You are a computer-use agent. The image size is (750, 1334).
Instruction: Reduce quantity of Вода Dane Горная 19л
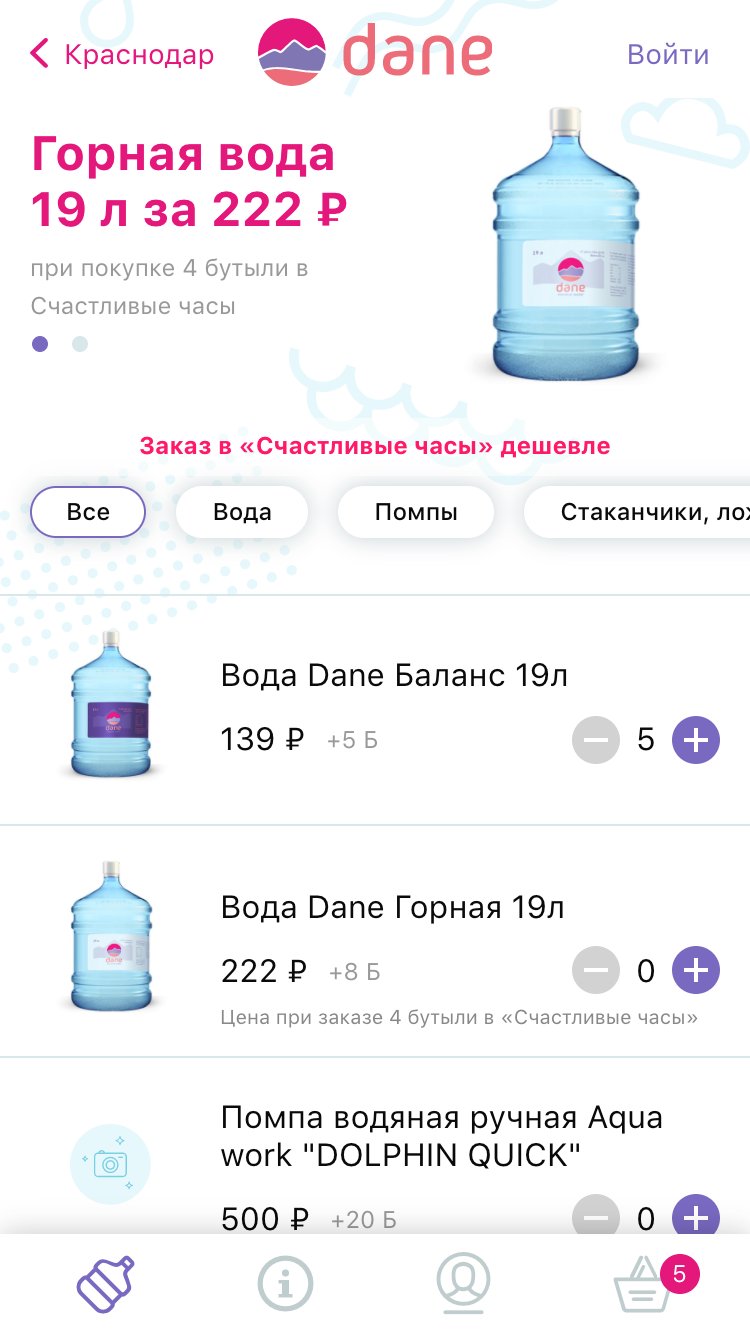pos(596,970)
